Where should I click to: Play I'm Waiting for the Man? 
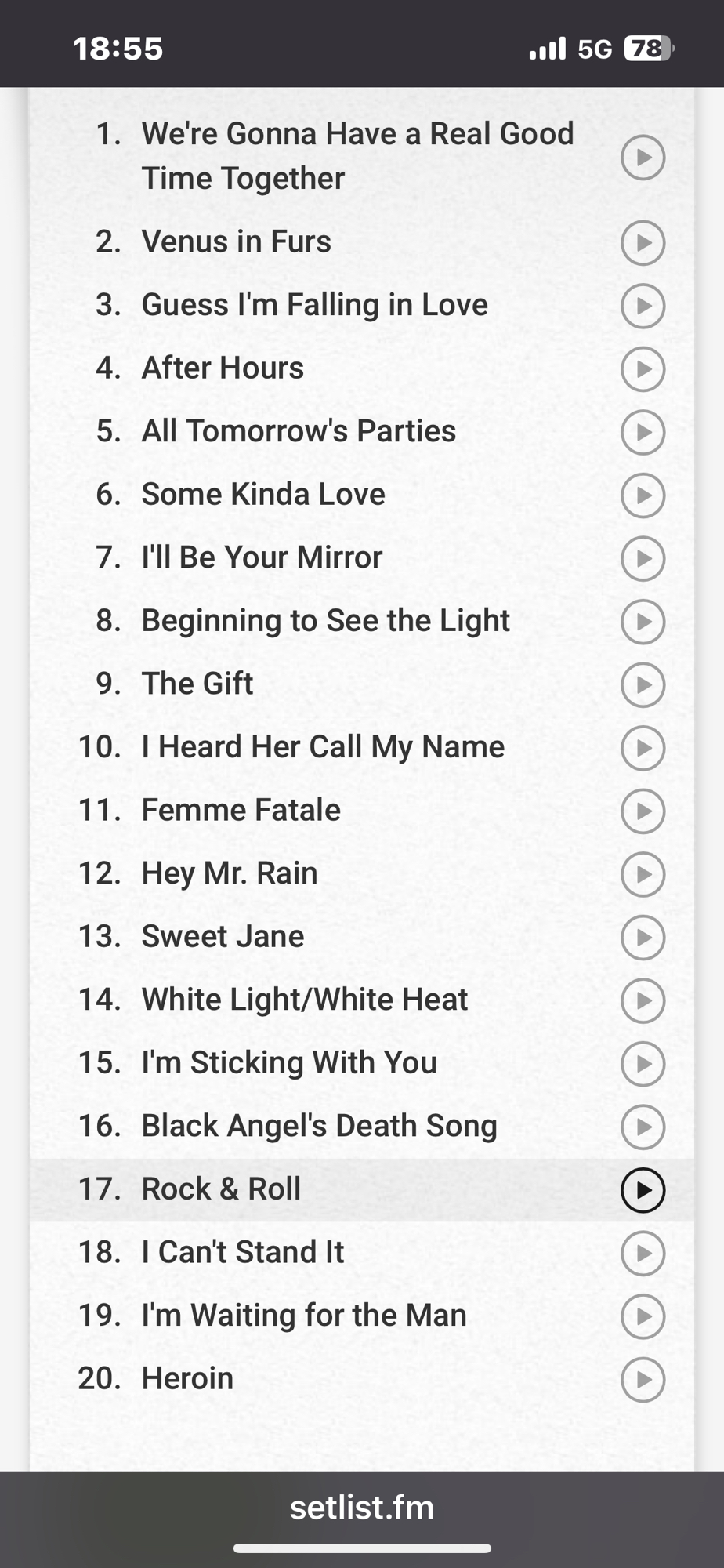pos(643,1316)
